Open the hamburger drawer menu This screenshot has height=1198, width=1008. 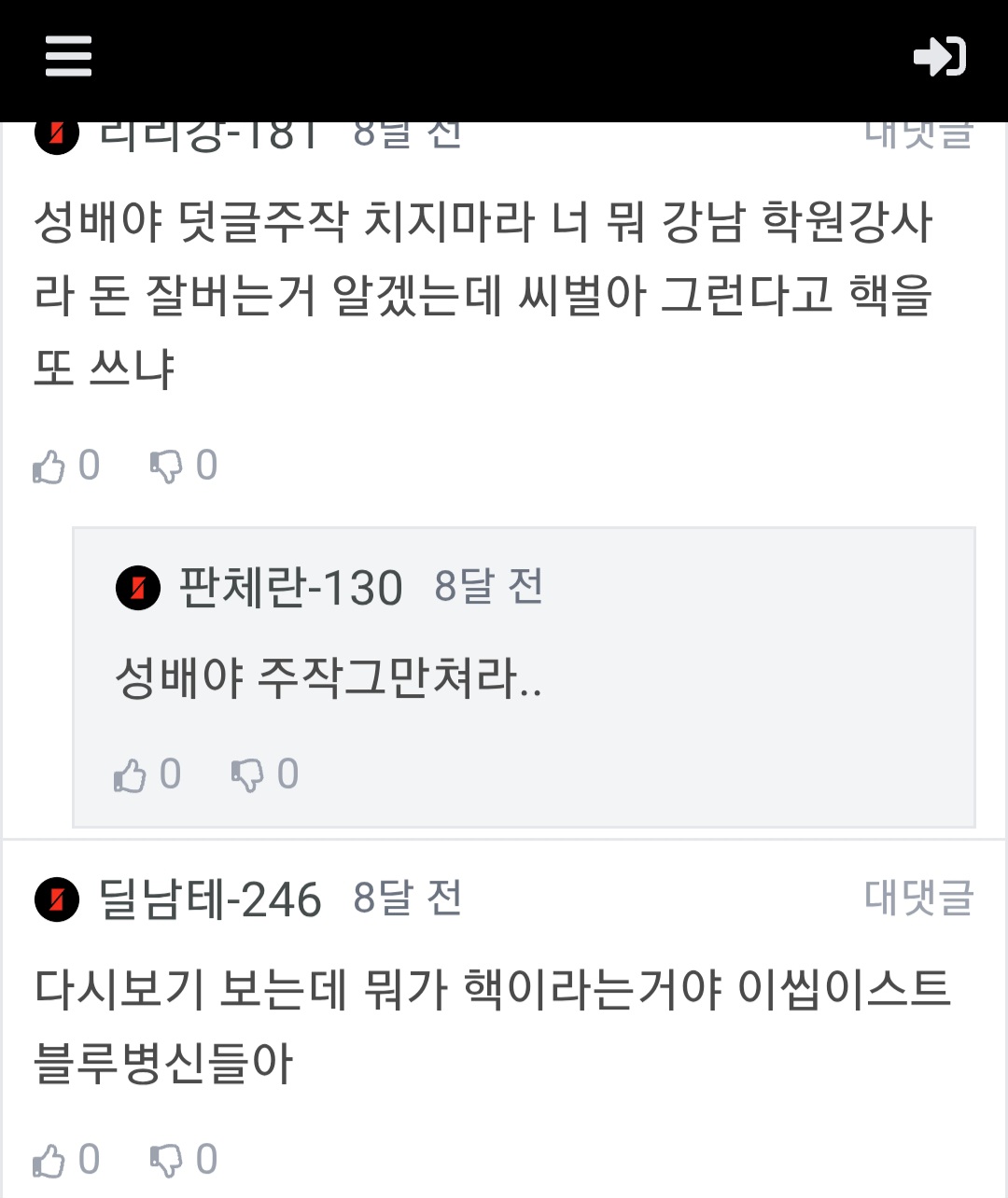click(68, 57)
